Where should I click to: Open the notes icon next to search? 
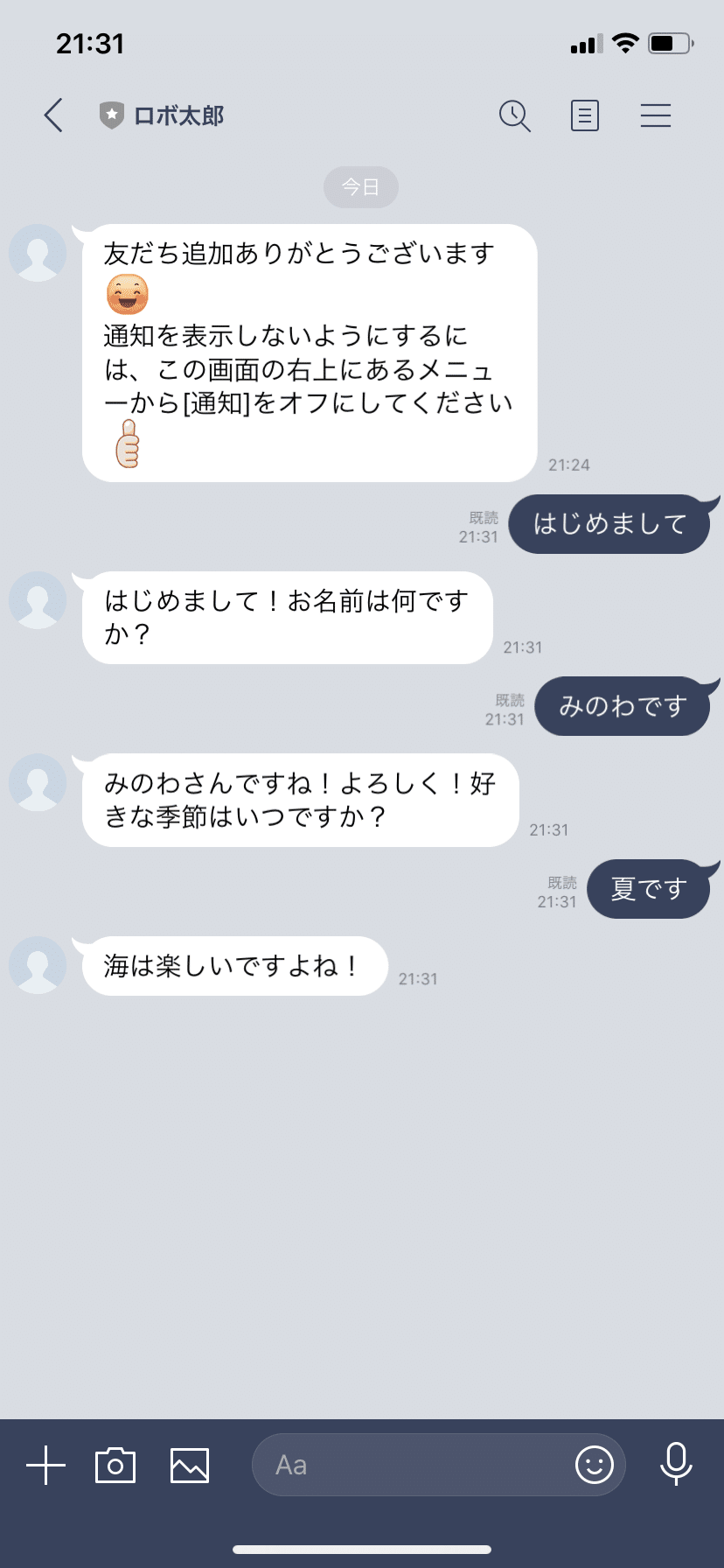point(584,115)
